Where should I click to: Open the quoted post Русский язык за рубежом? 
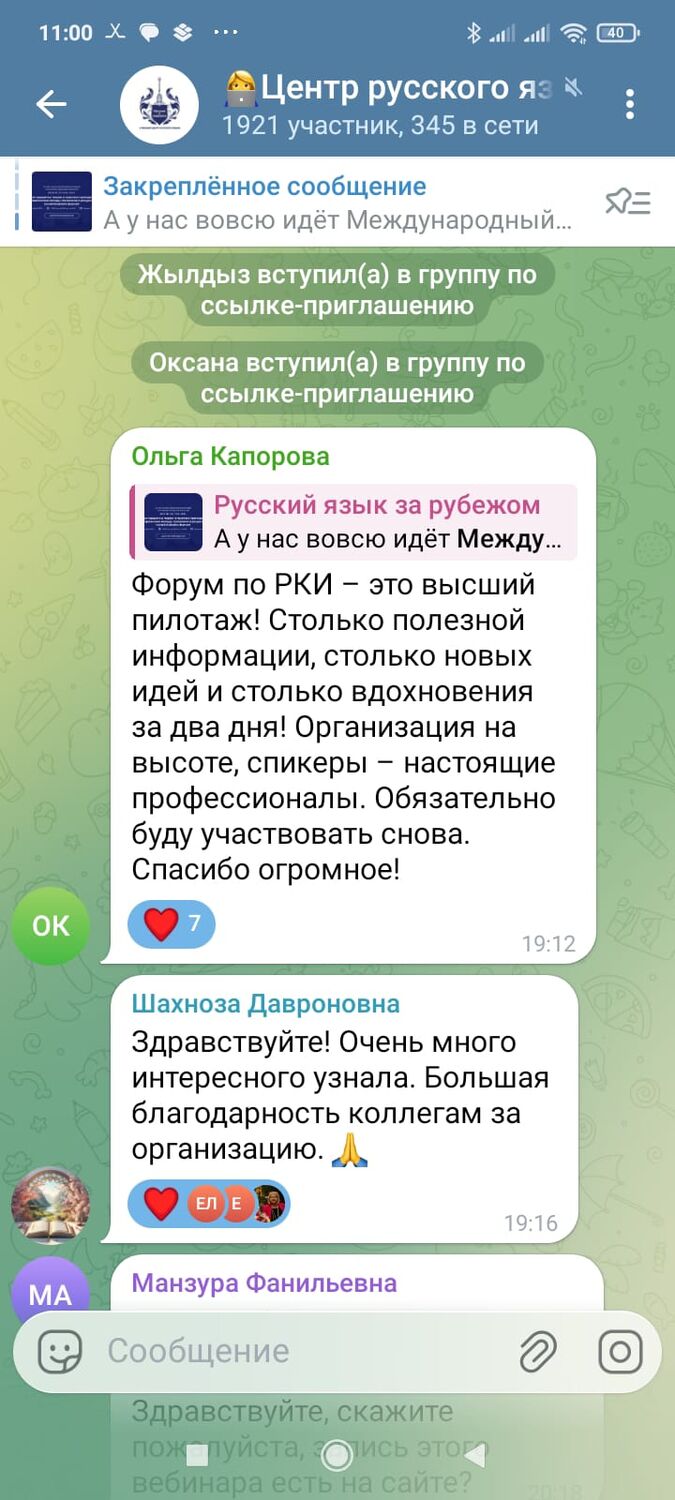point(355,522)
